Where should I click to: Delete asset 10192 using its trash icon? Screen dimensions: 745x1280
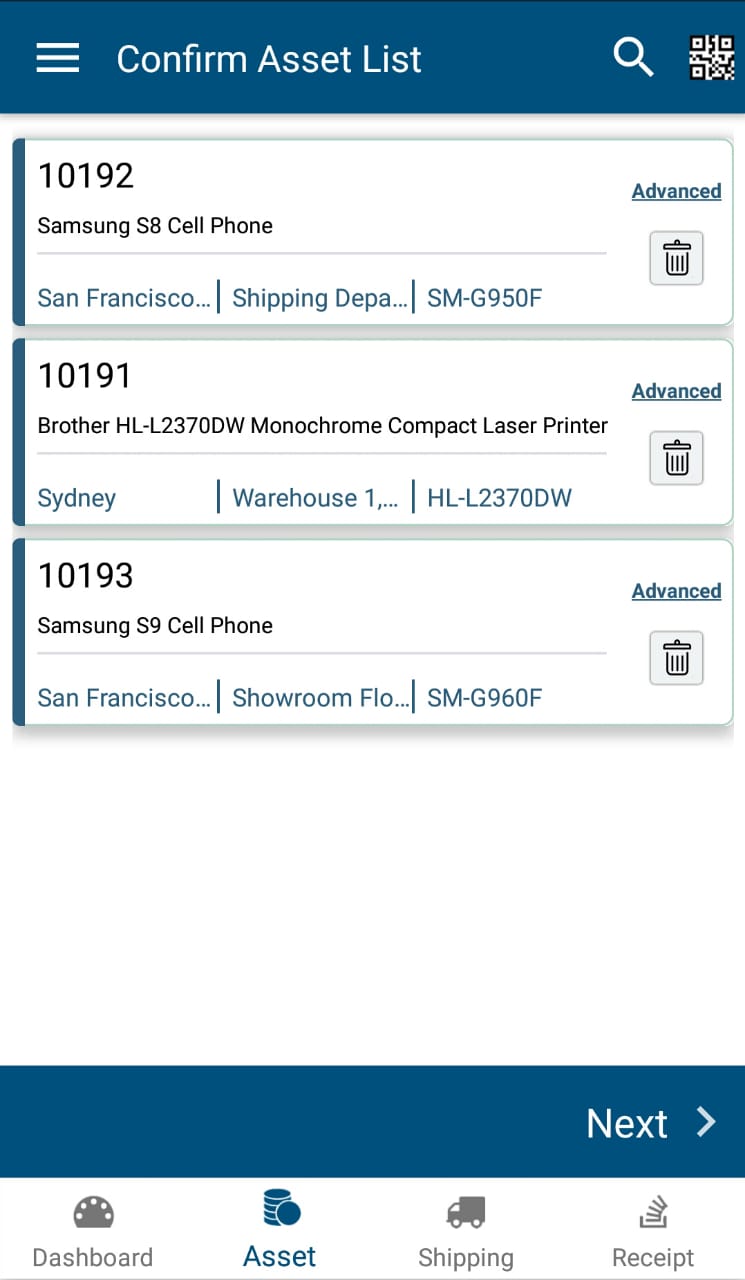point(676,258)
